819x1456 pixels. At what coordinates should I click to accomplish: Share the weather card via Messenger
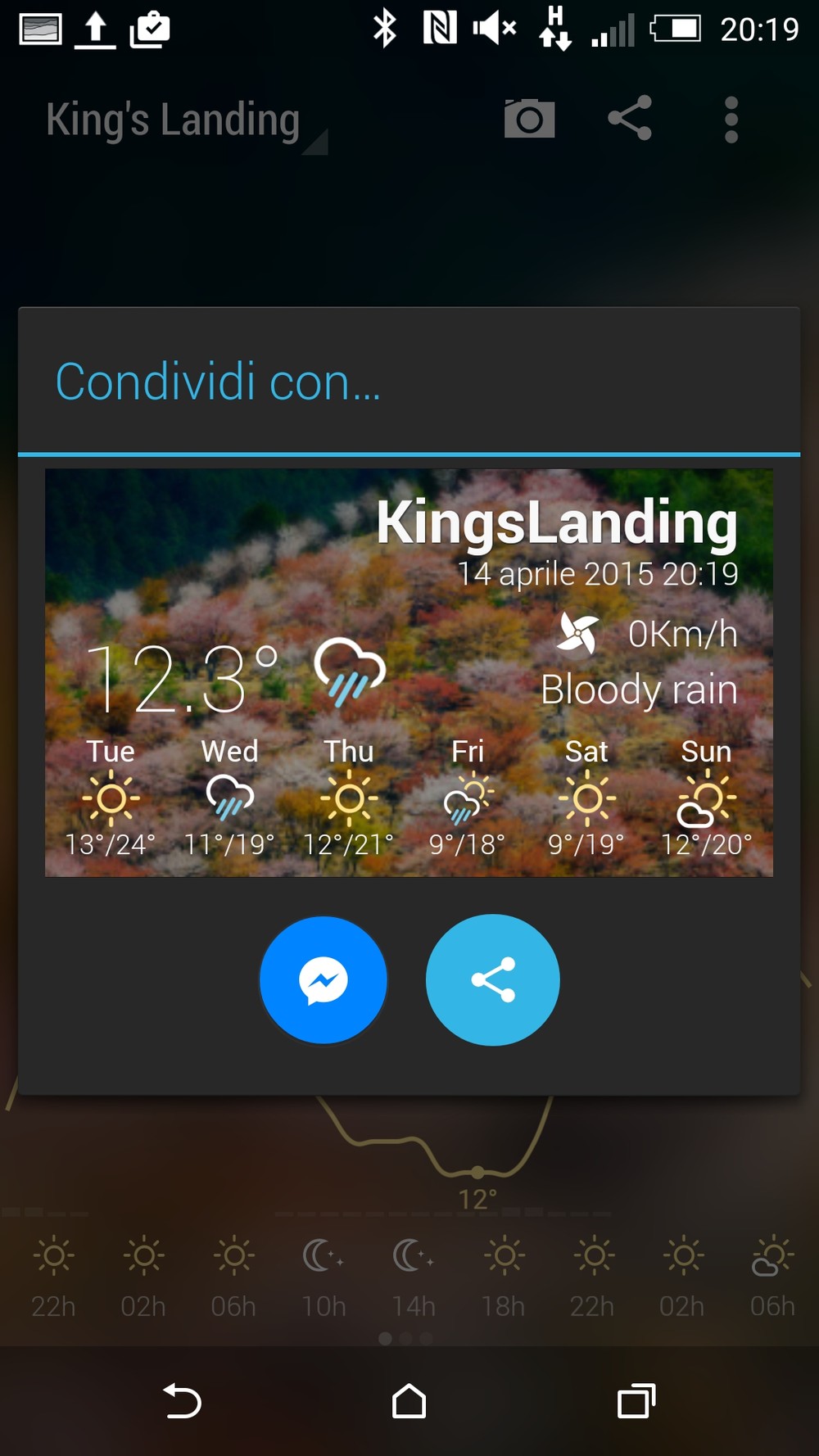(x=324, y=980)
